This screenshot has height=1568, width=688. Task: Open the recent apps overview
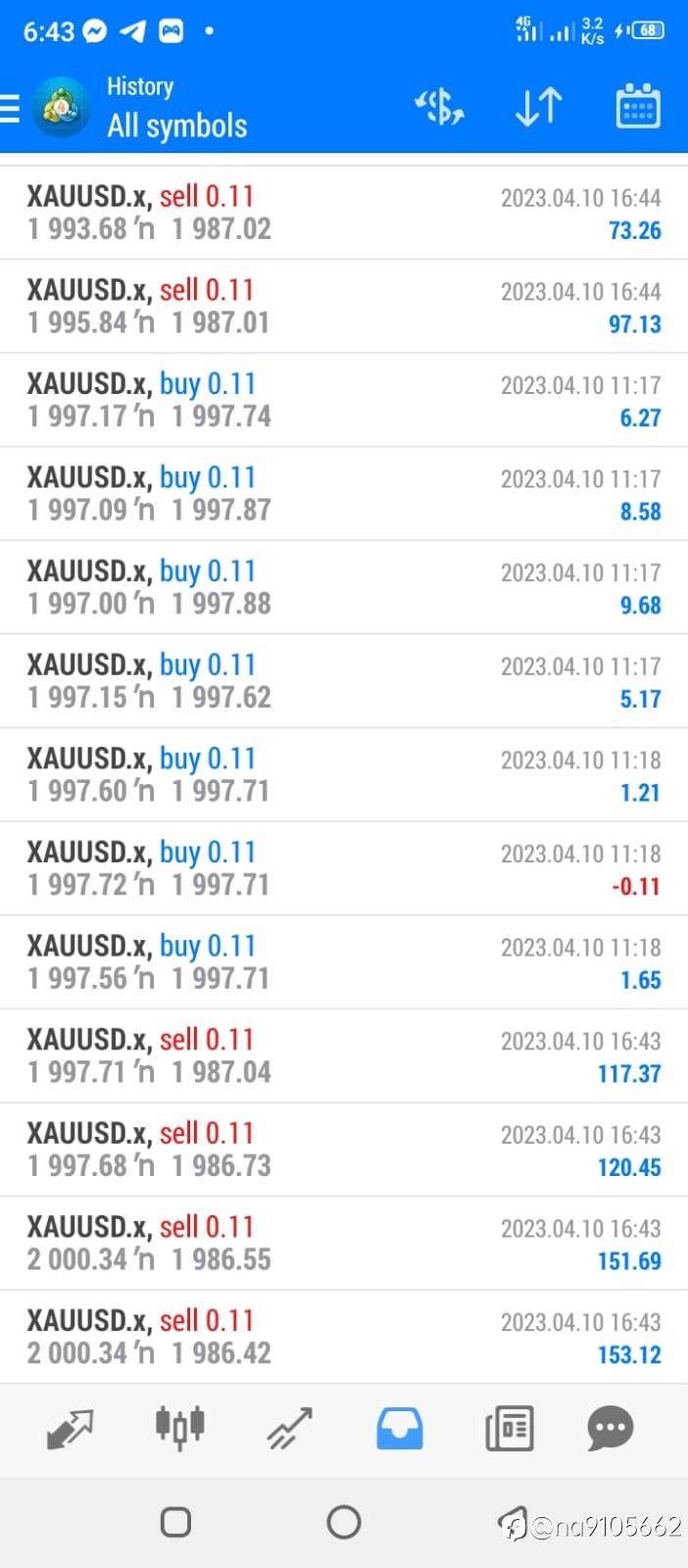click(x=175, y=1522)
